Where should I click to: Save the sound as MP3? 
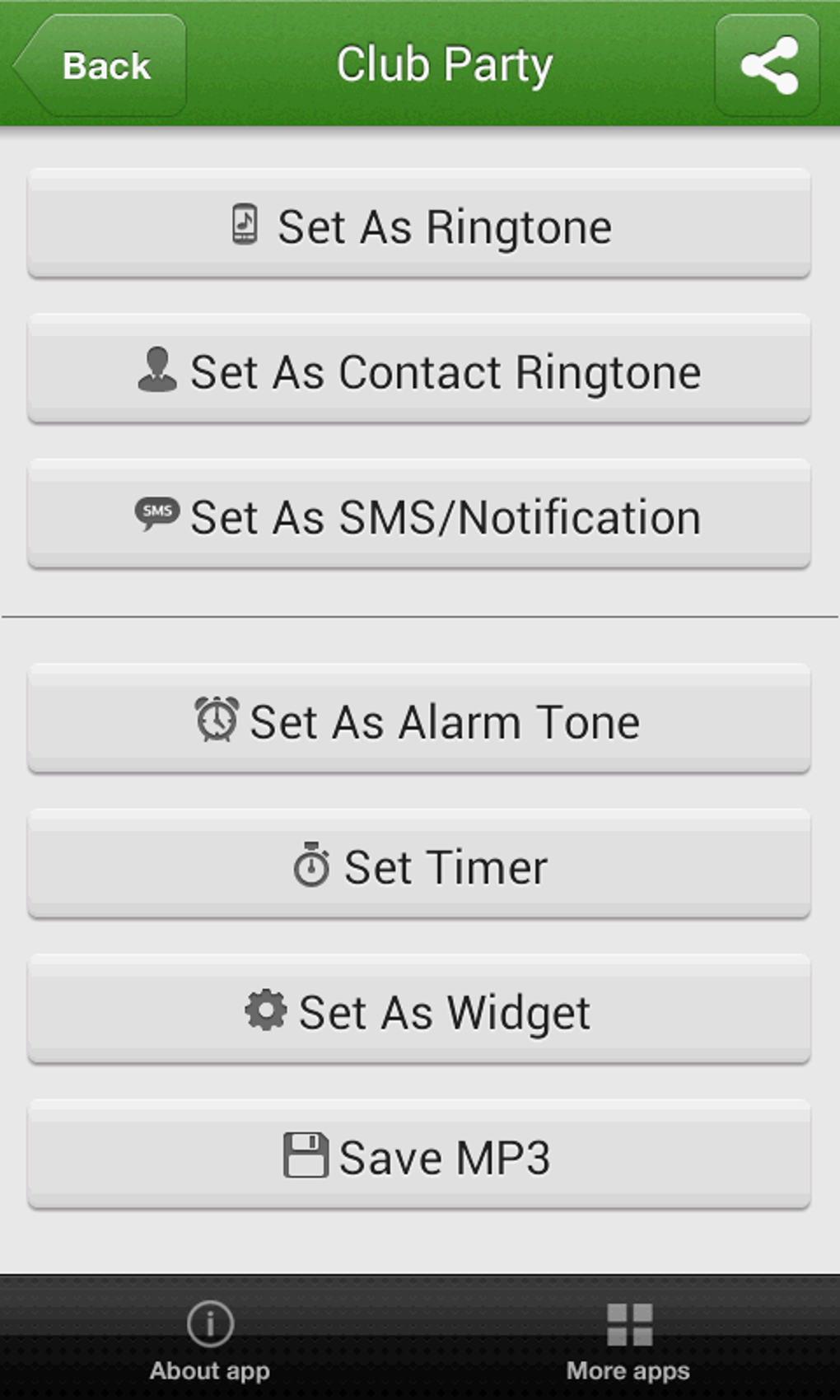tap(419, 1155)
